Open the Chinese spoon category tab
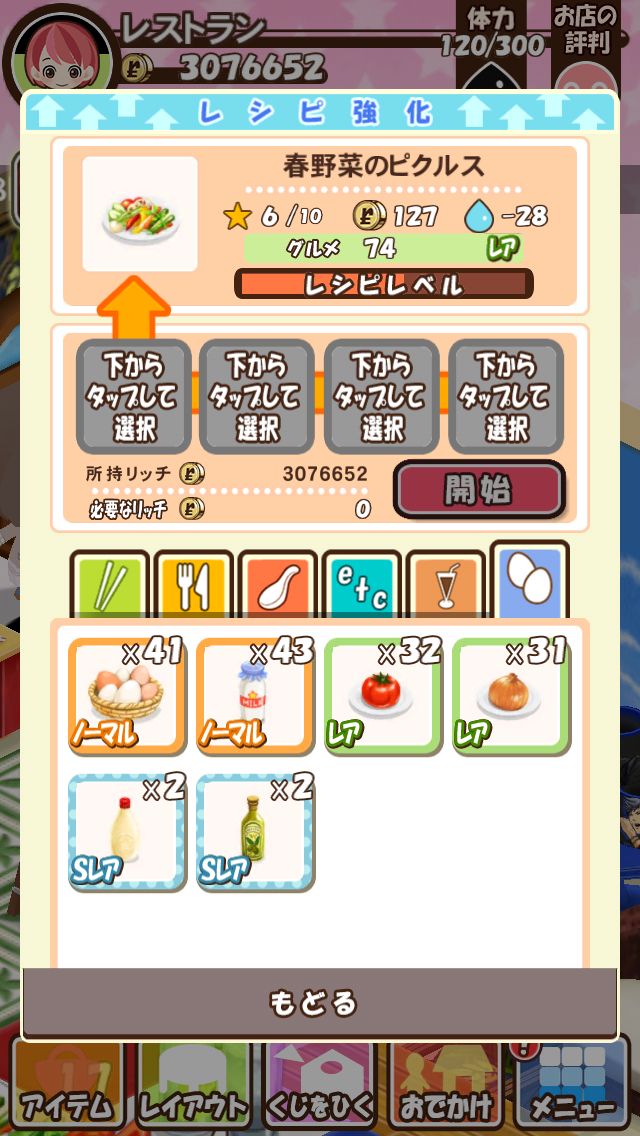This screenshot has height=1136, width=640. [x=278, y=585]
